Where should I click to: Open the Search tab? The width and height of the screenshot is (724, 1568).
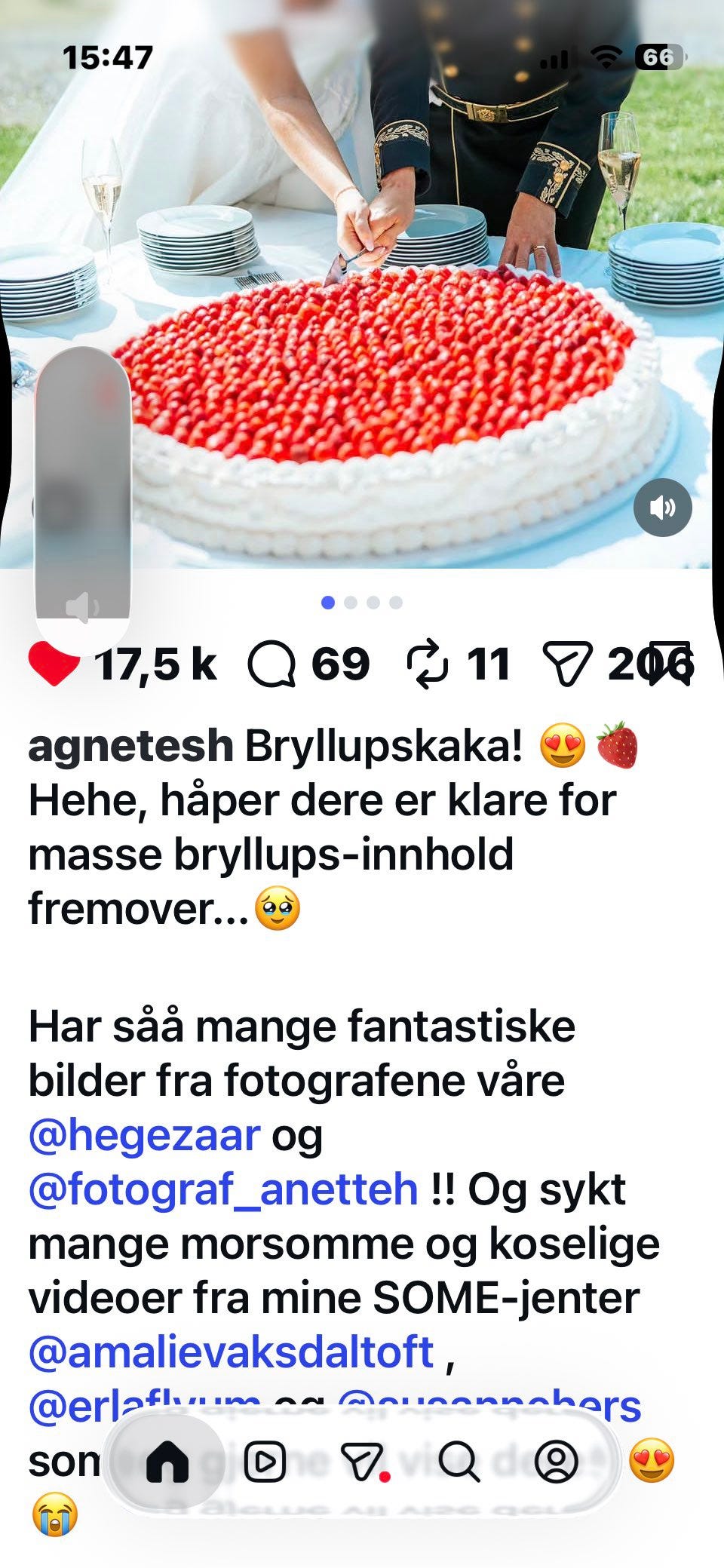pyautogui.click(x=459, y=1462)
